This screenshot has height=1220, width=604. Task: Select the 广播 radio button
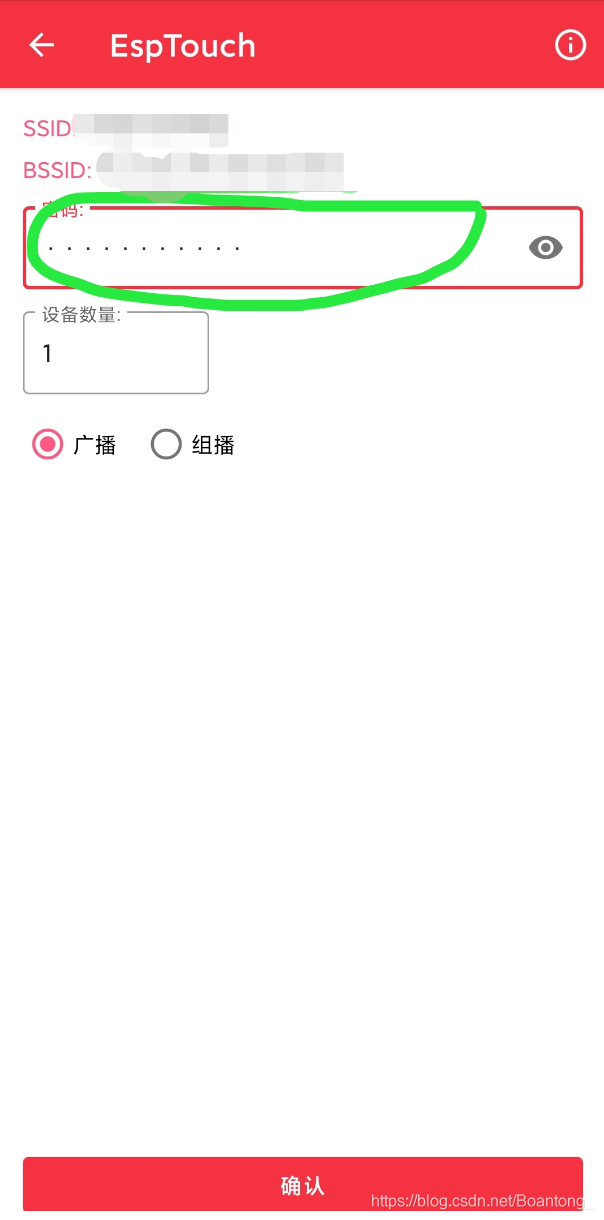pyautogui.click(x=48, y=444)
